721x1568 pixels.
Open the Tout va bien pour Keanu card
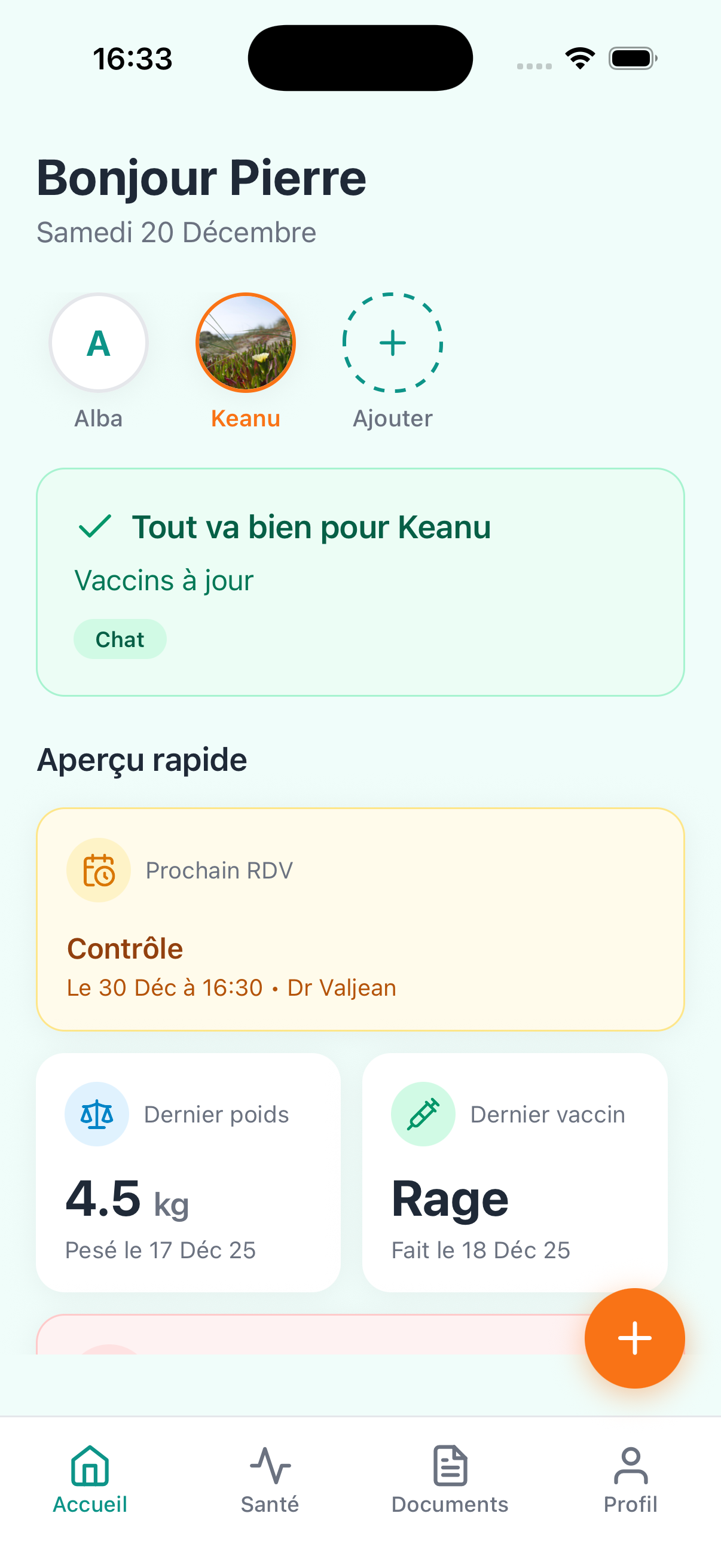(360, 581)
